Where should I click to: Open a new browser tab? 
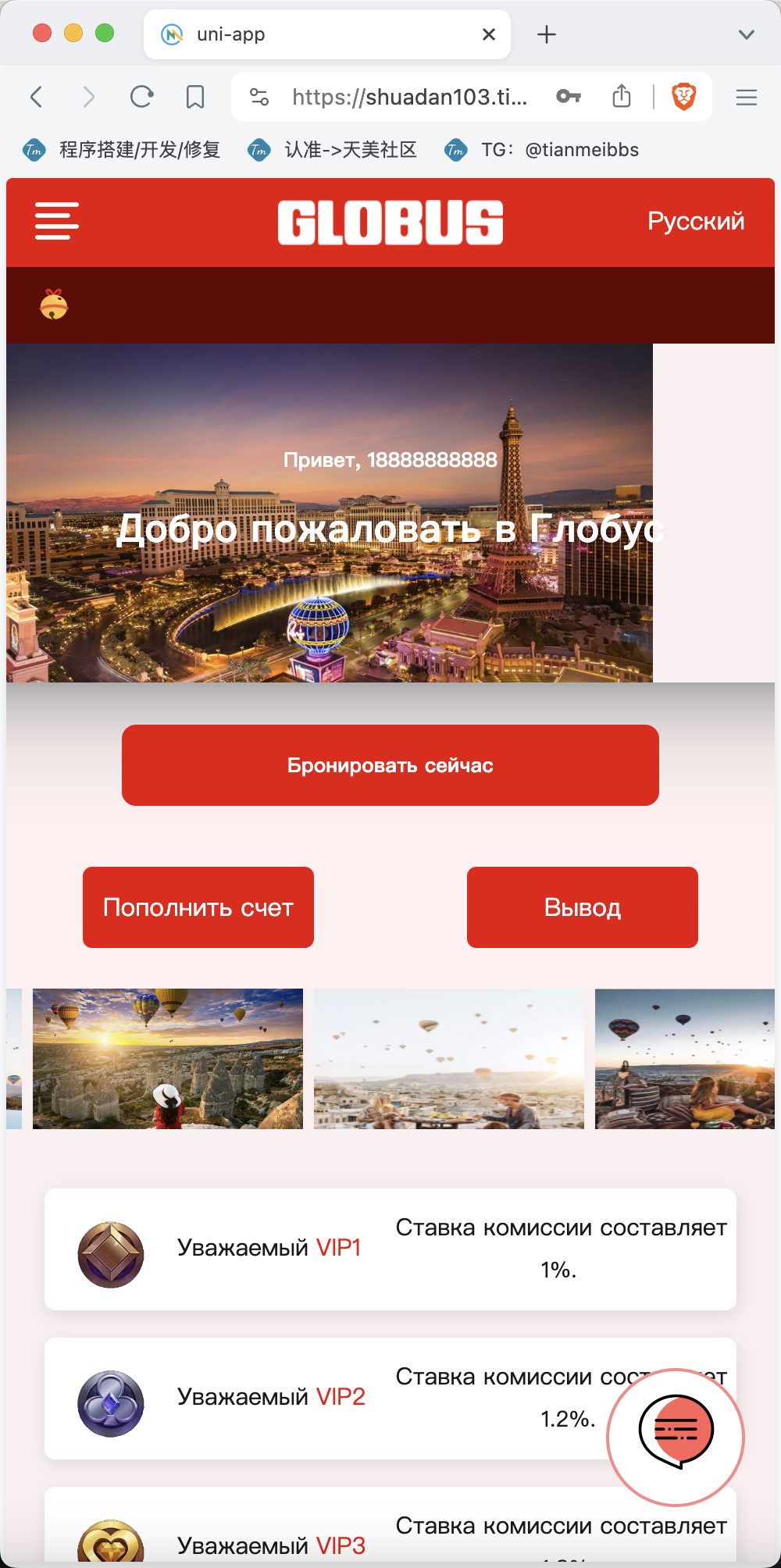[x=547, y=34]
